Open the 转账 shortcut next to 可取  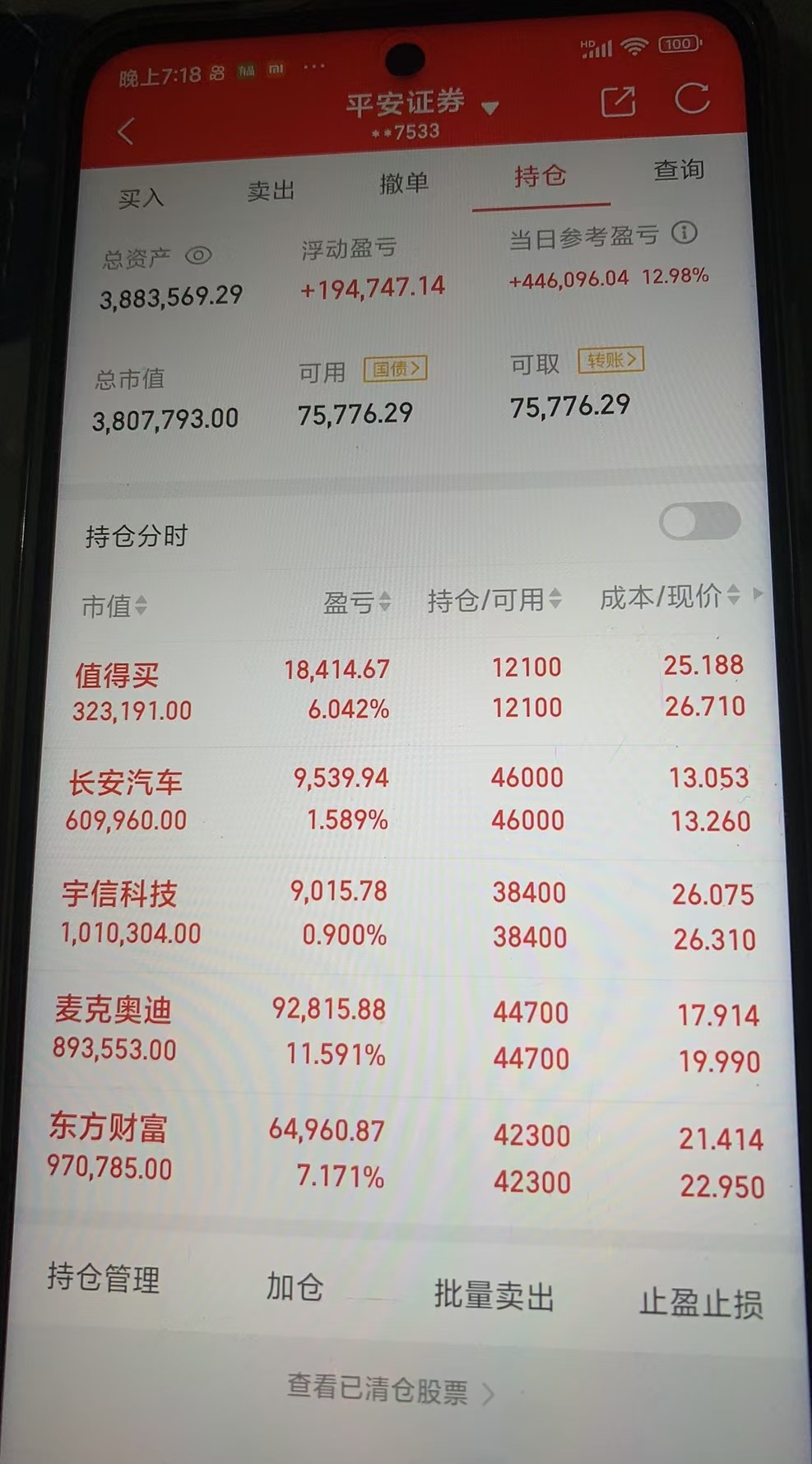click(610, 360)
